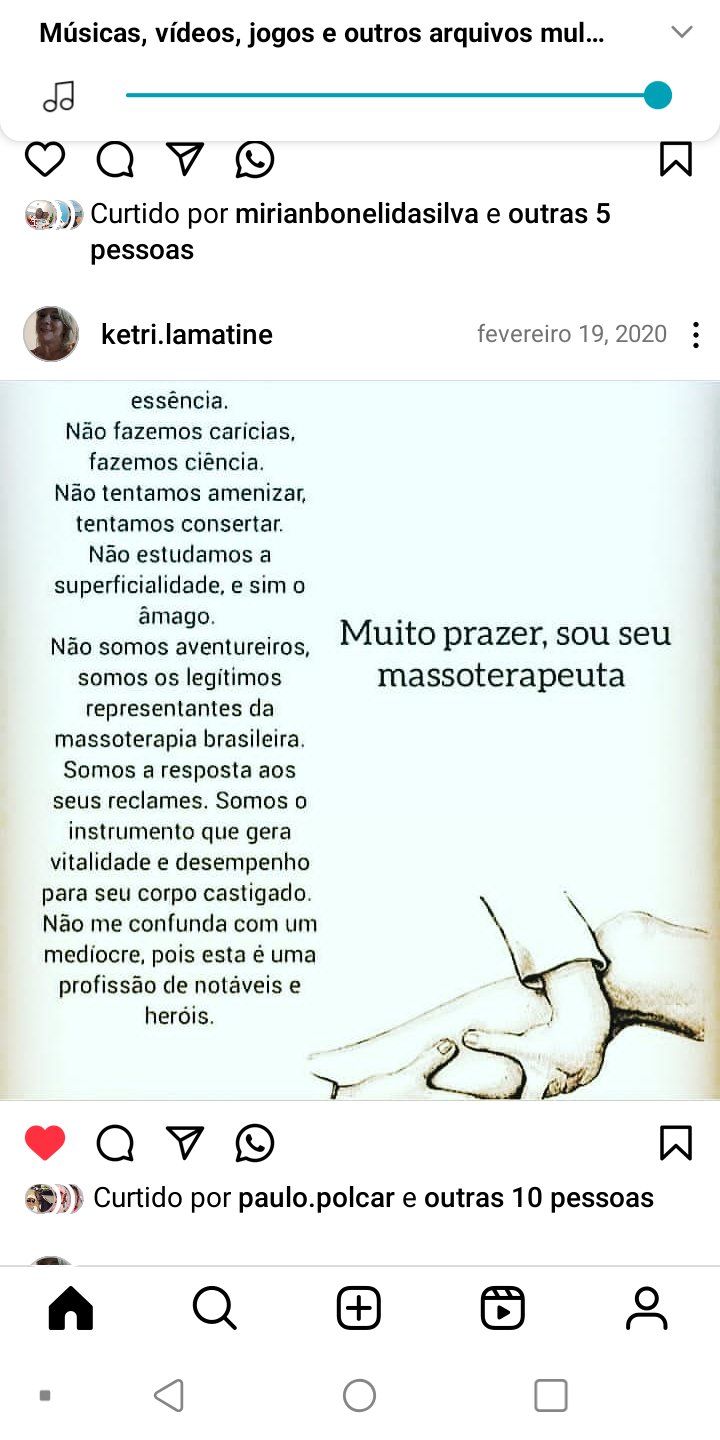Bookmark the post liked by mirianbonelidasilva
This screenshot has width=720, height=1440.
676,159
